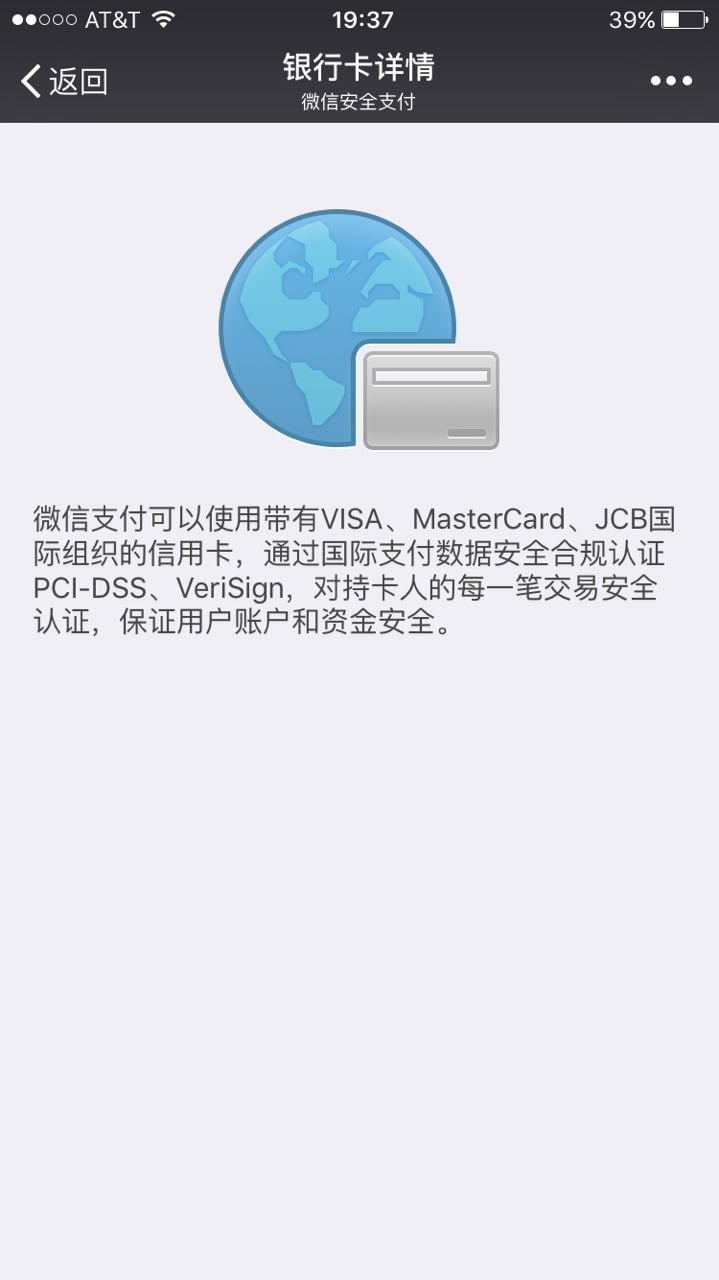
Task: Go back using the 返回 button
Action: tap(64, 81)
